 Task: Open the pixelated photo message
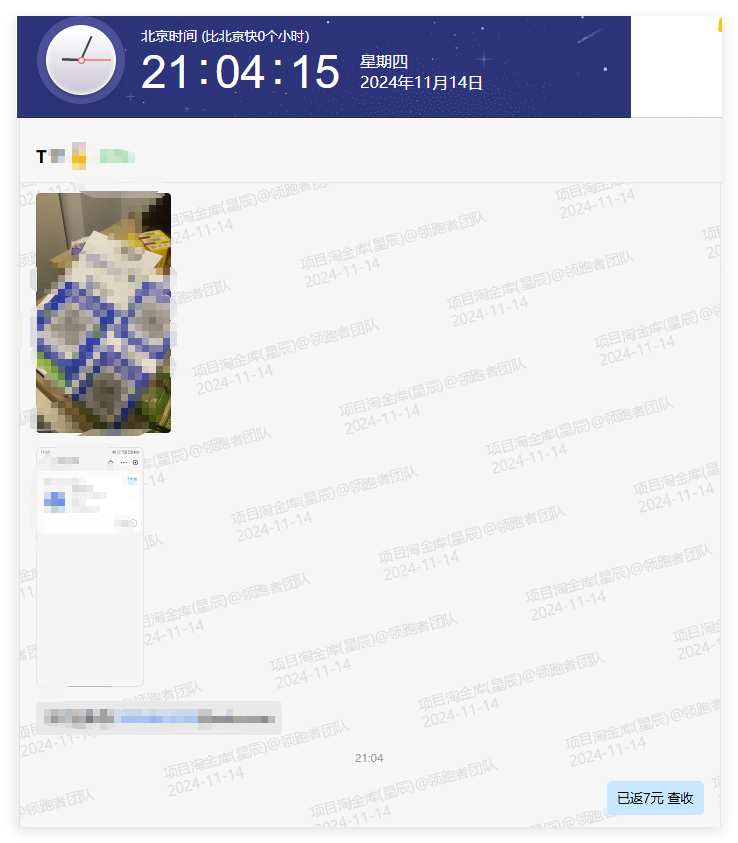coord(103,313)
